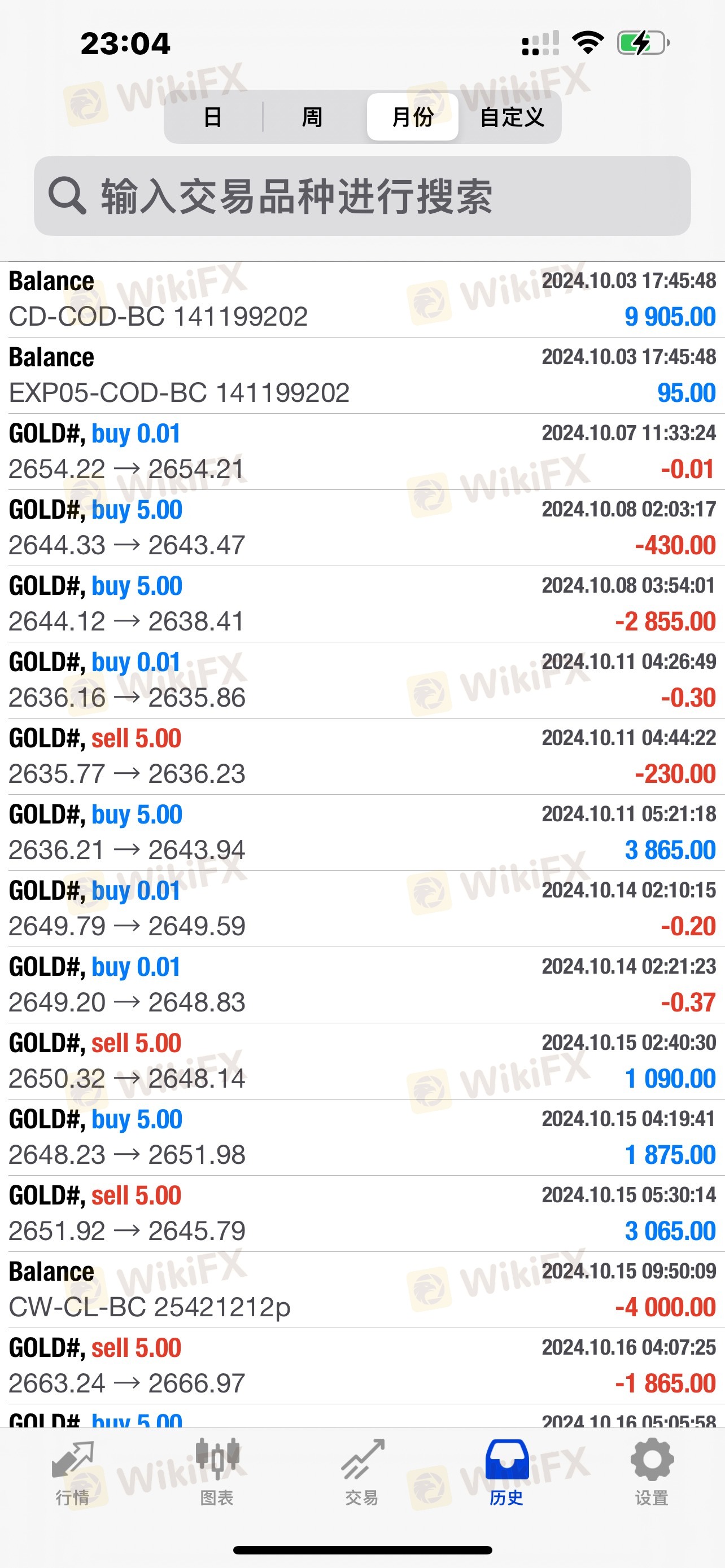
Task: Expand the GOLD# sell deal with -230.00 loss
Action: click(x=362, y=756)
